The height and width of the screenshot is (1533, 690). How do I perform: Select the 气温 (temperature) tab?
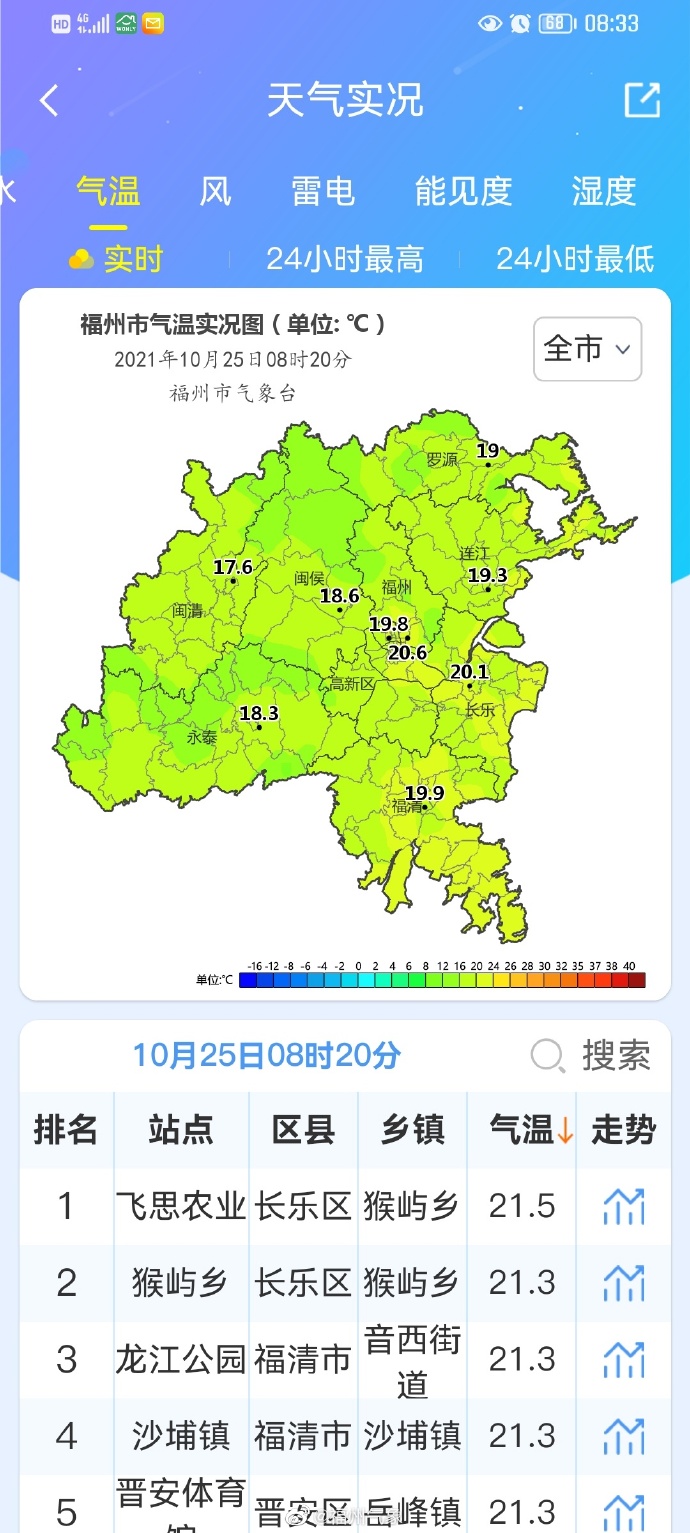pos(108,190)
